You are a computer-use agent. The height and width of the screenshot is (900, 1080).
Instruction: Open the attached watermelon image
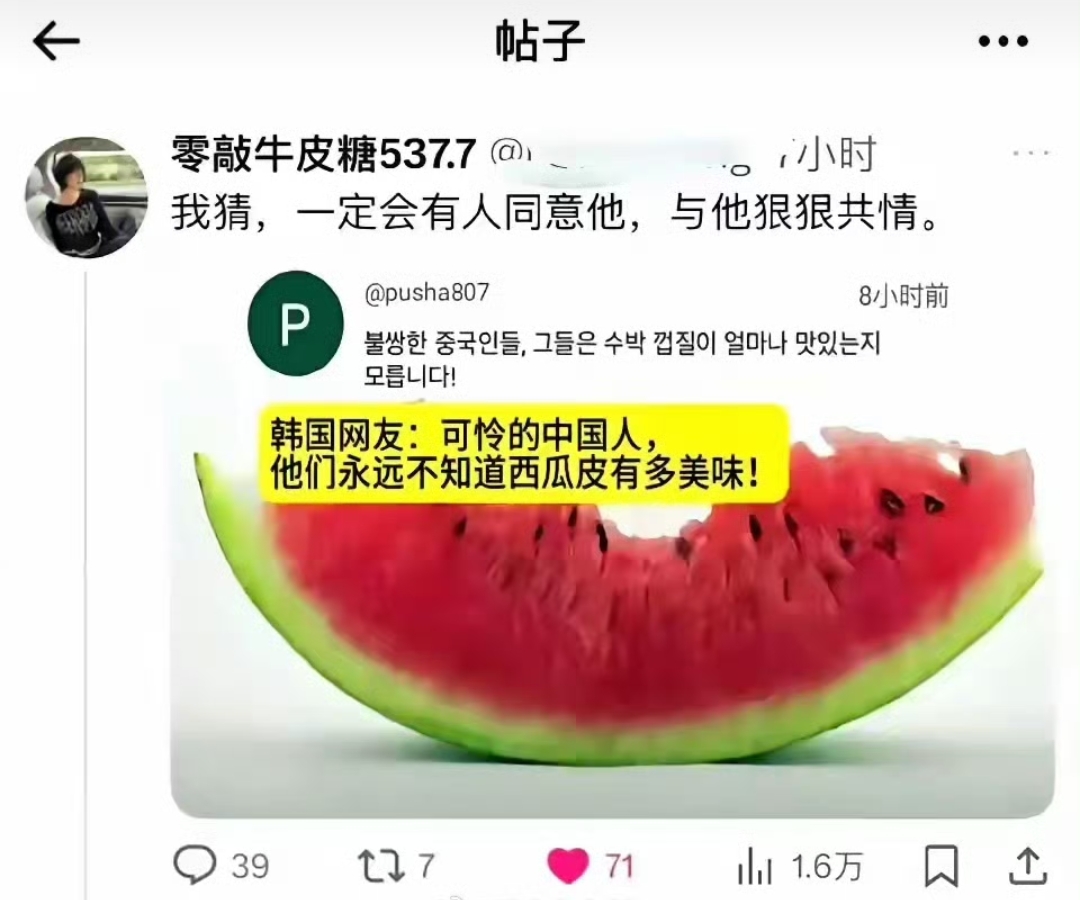pyautogui.click(x=610, y=600)
